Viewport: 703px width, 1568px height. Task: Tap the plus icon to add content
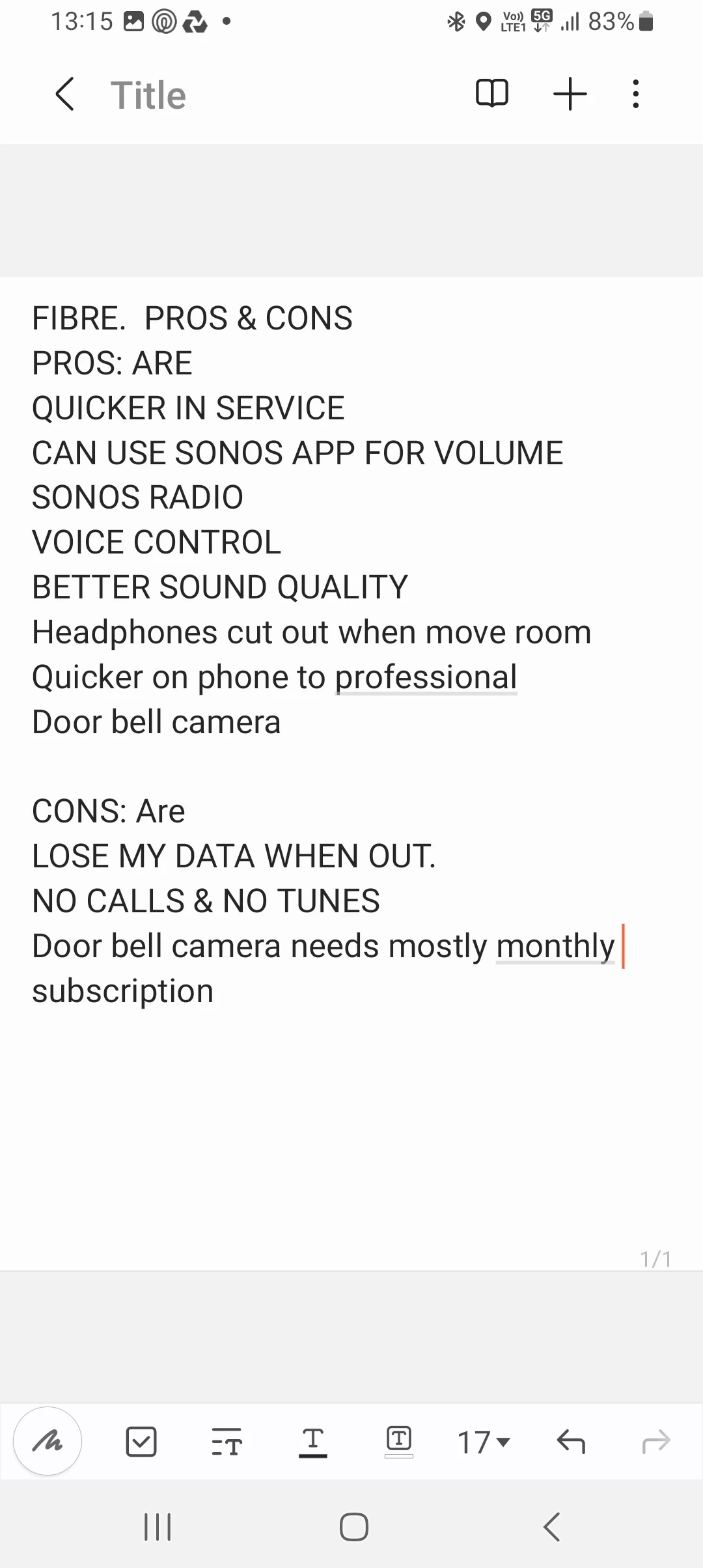click(x=570, y=94)
